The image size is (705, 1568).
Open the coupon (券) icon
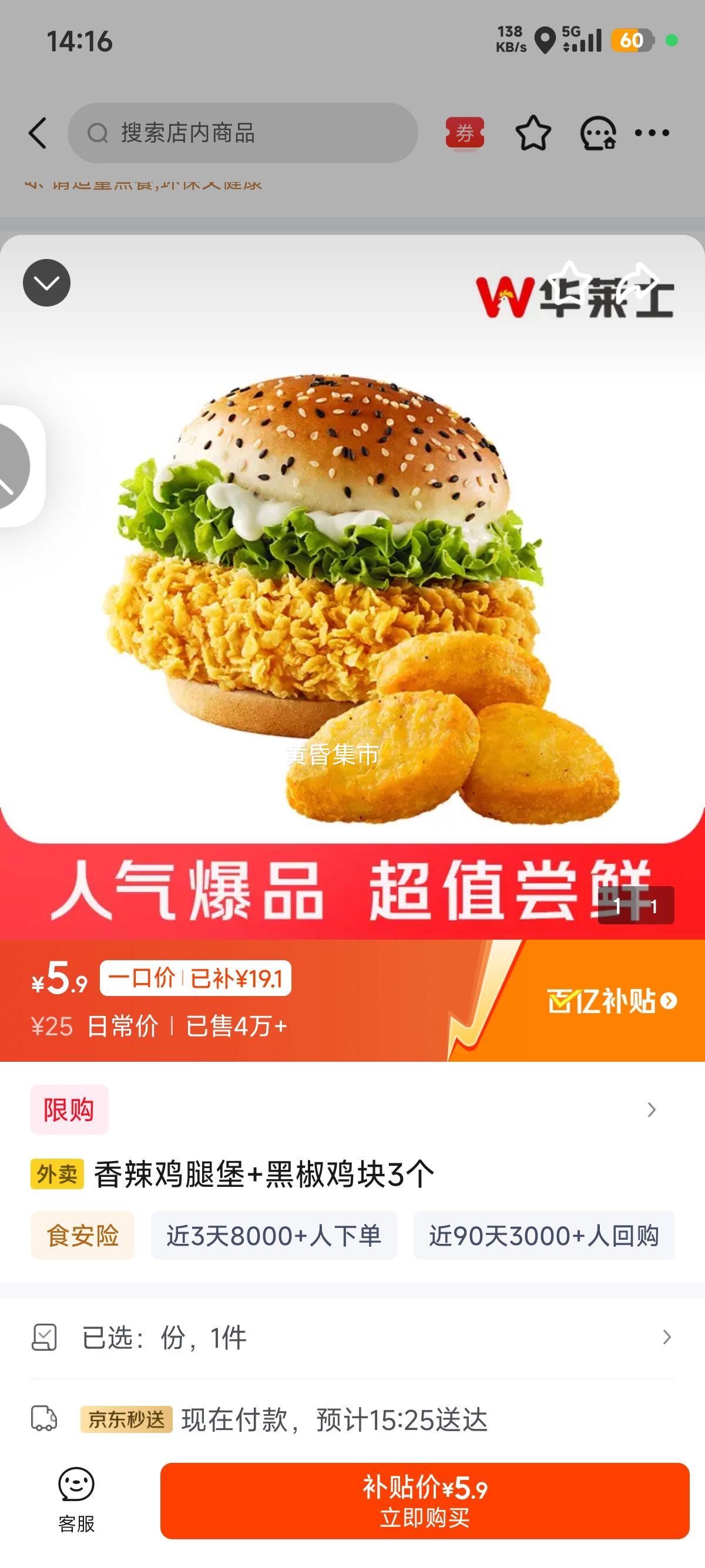click(465, 133)
